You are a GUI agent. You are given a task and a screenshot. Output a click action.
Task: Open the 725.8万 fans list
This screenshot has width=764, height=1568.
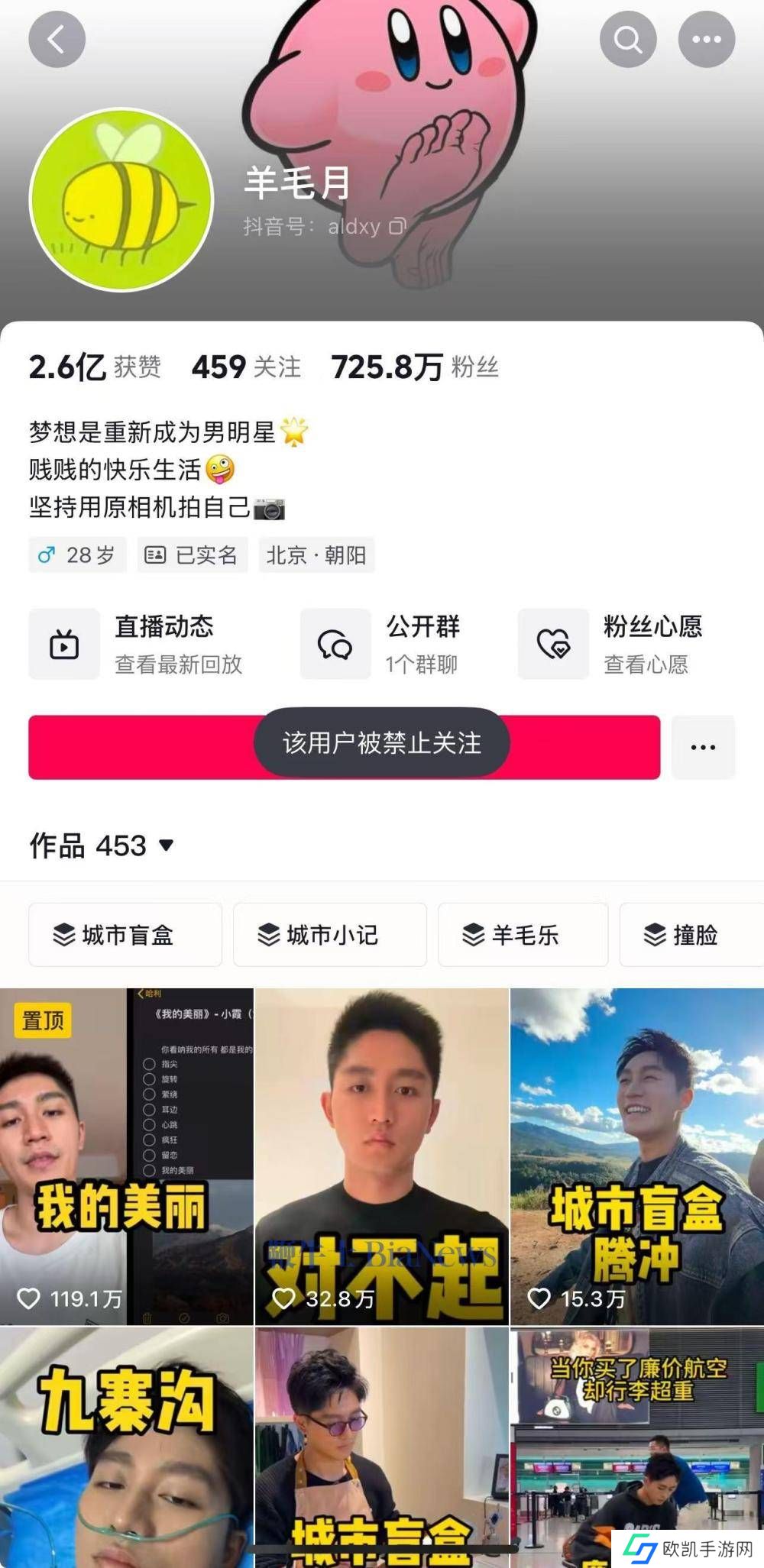pyautogui.click(x=415, y=367)
